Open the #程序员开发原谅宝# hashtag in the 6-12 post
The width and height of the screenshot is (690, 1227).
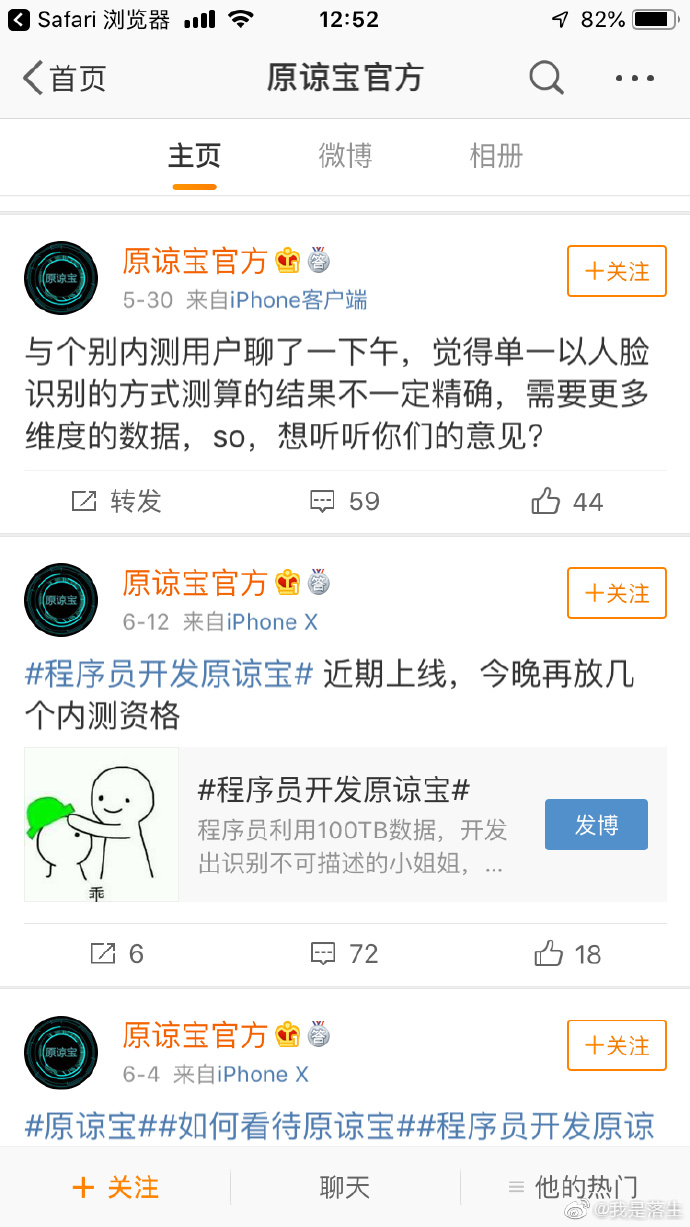coord(170,675)
